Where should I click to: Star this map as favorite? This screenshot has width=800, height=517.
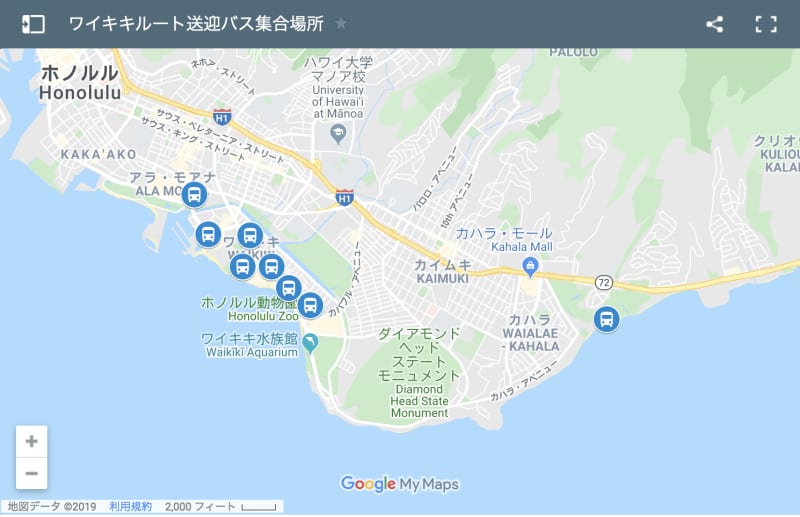341,24
